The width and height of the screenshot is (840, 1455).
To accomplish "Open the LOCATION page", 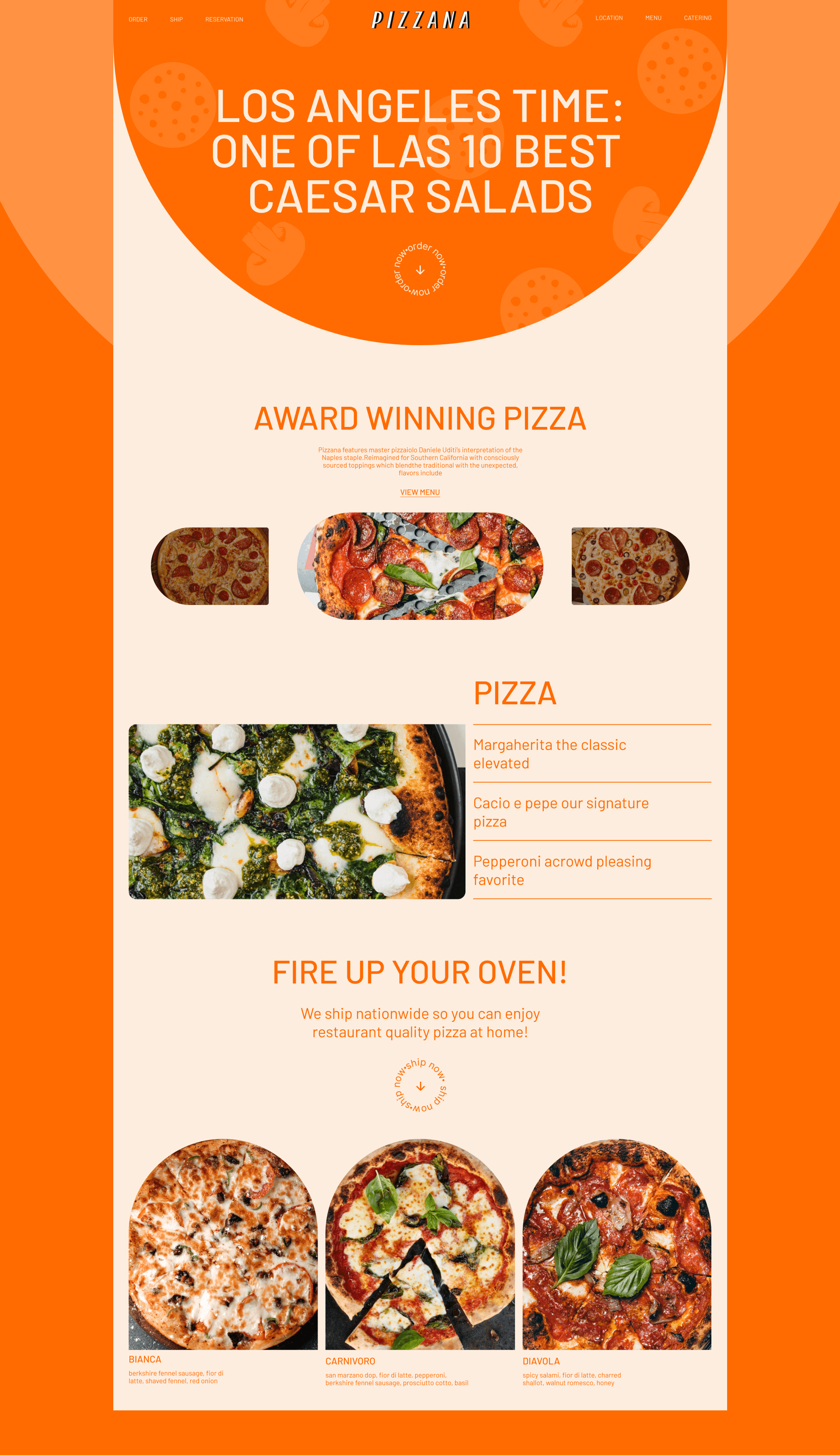I will point(609,18).
